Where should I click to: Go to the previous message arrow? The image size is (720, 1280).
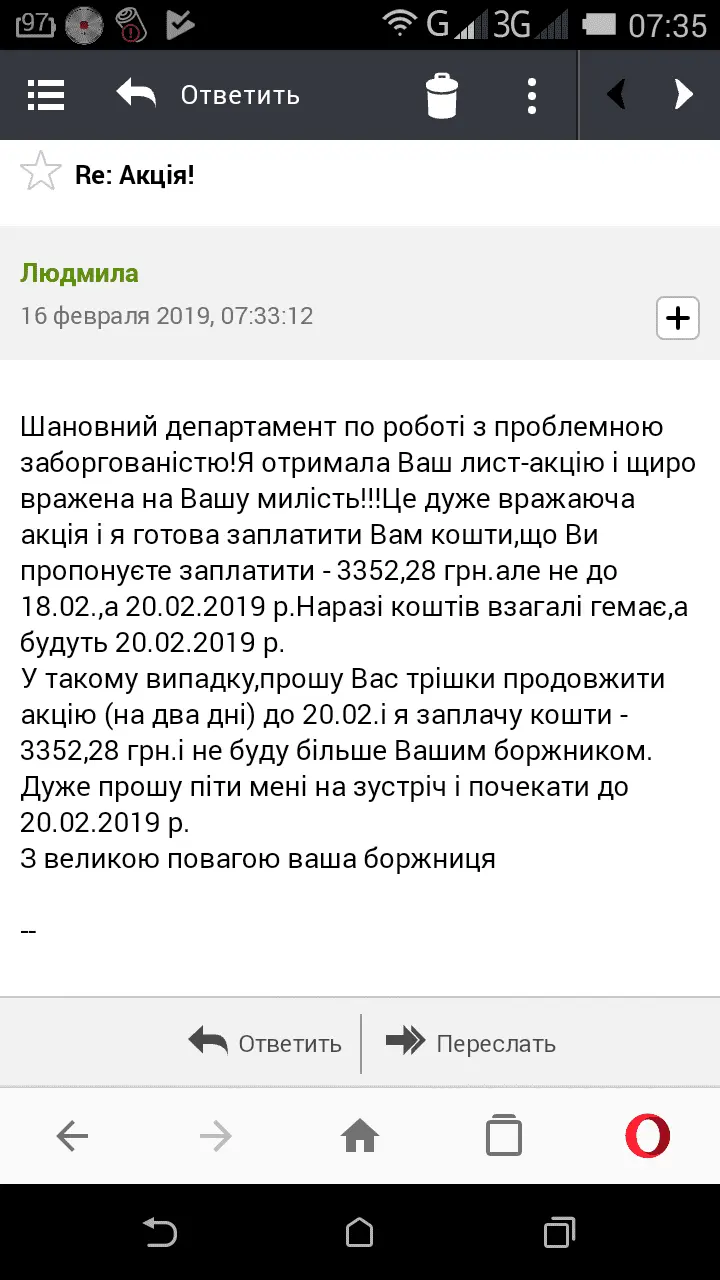point(617,95)
